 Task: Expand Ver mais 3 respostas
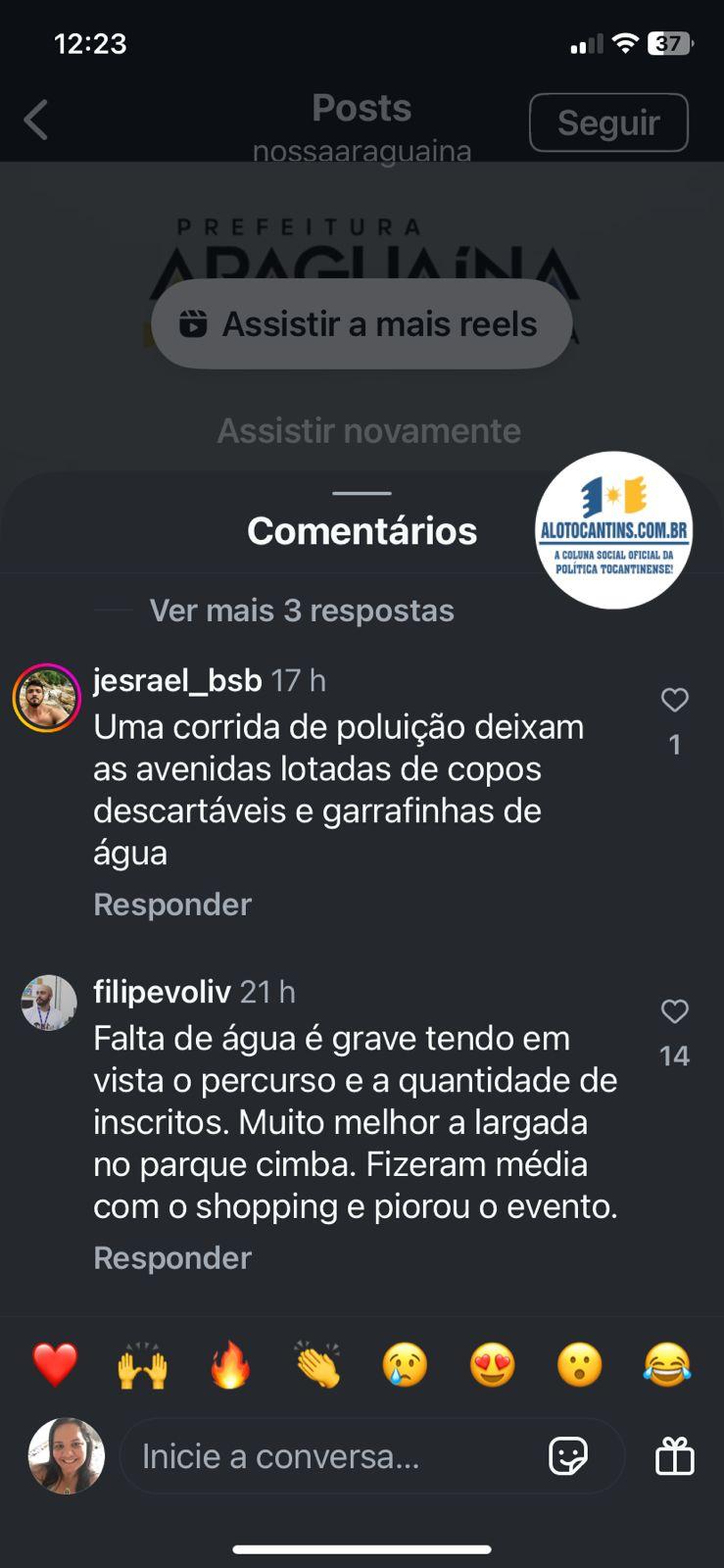301,611
